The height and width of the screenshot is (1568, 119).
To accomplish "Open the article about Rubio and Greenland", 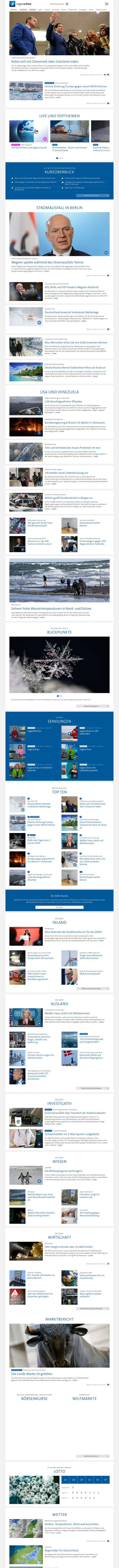I will [44, 62].
